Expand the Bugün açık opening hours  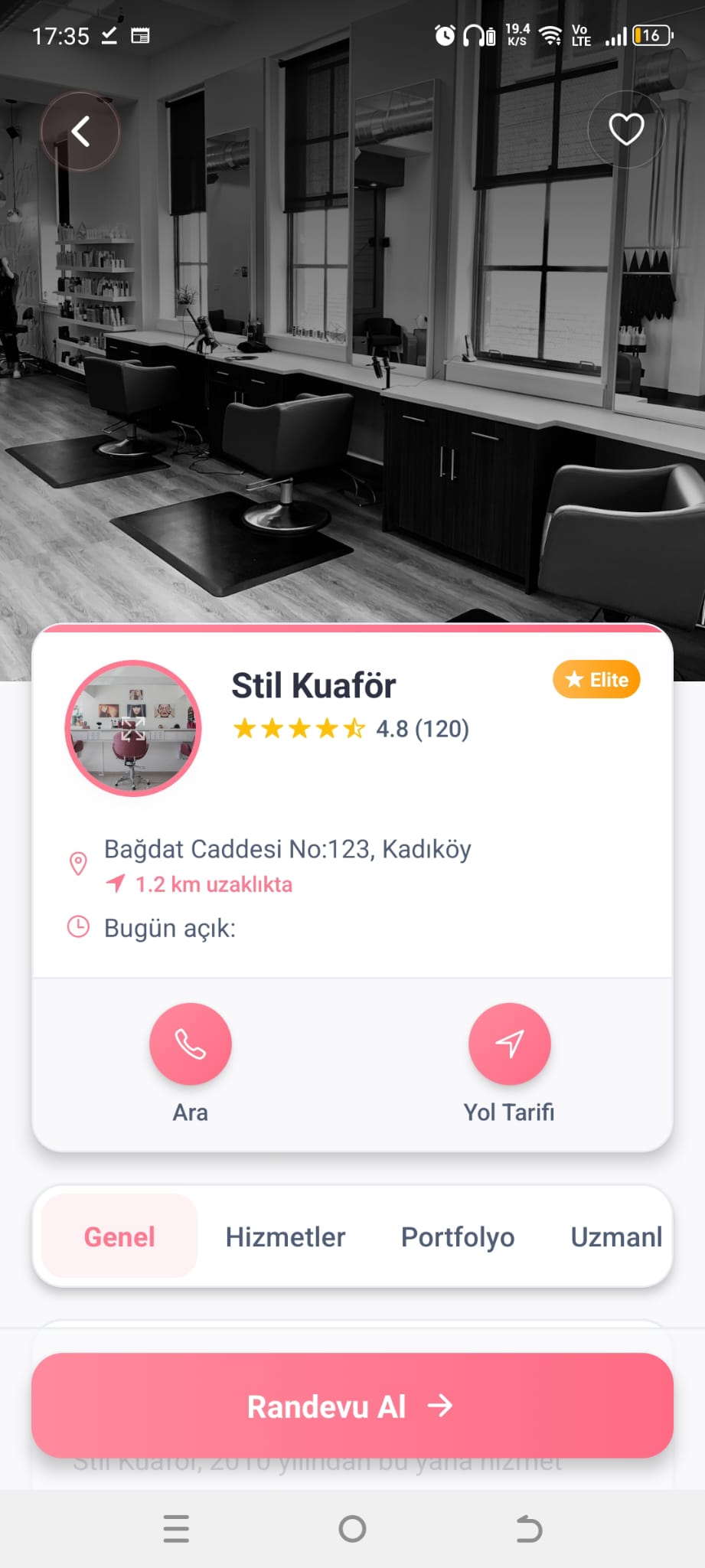point(170,927)
